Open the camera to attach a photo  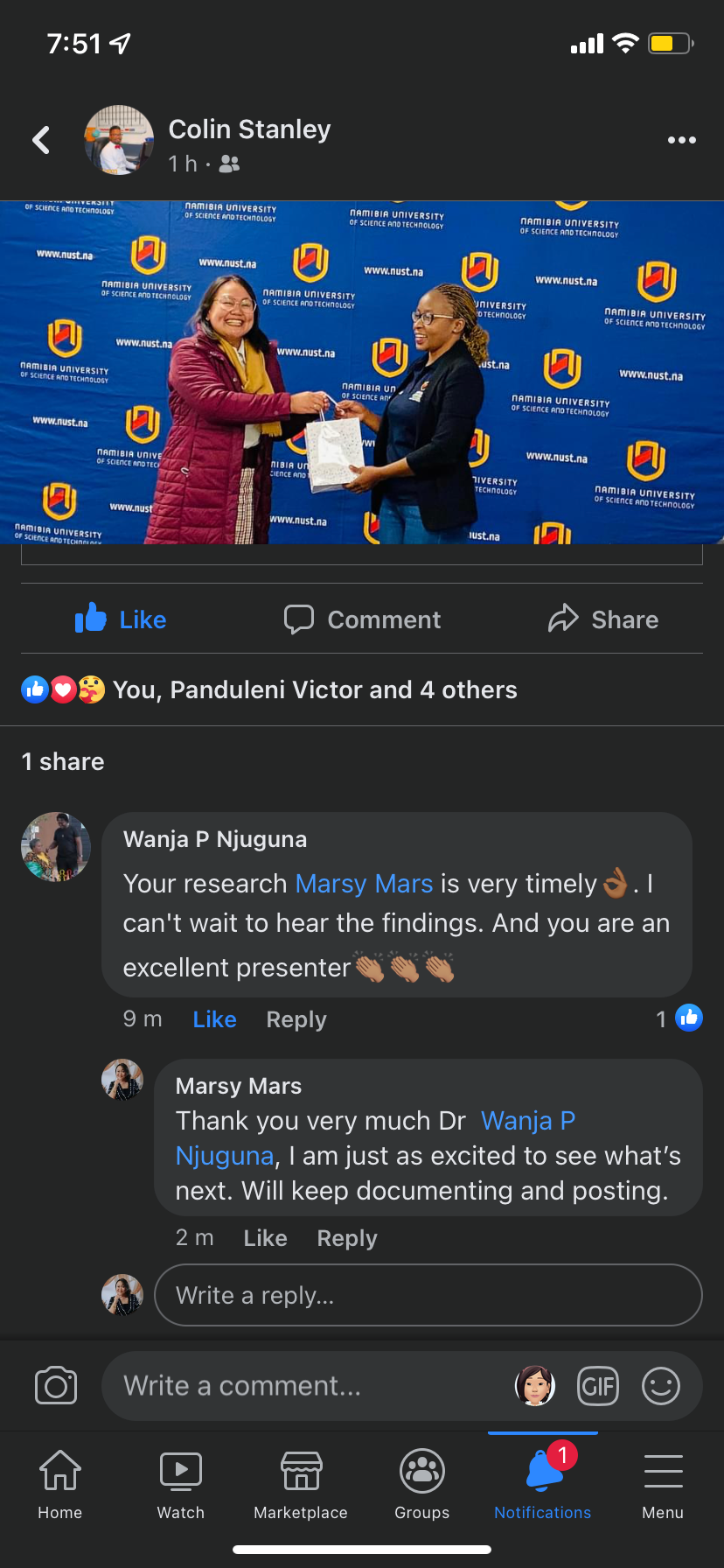[56, 1386]
